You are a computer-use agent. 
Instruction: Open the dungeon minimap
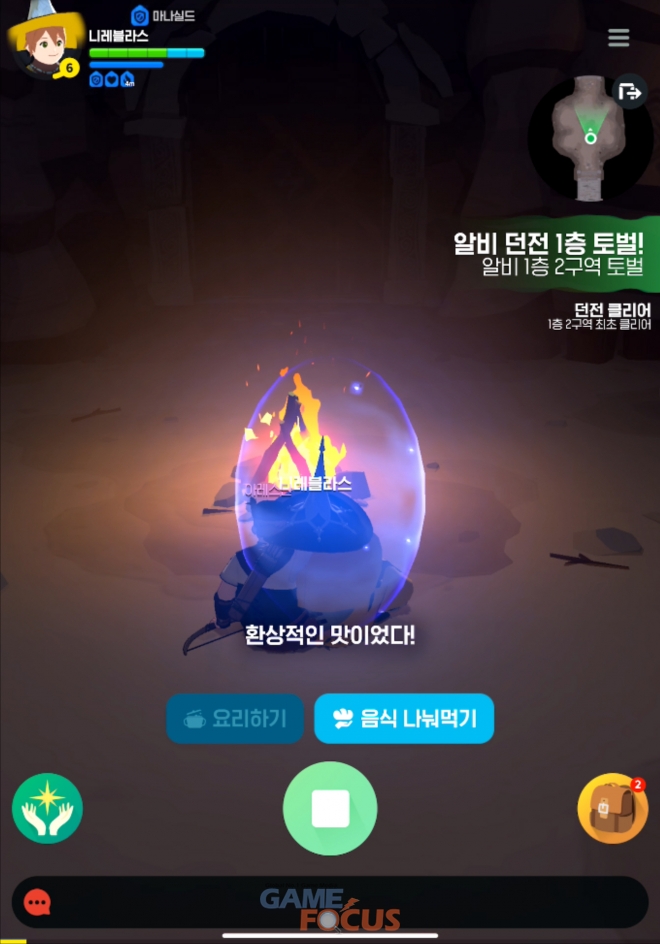tap(589, 140)
